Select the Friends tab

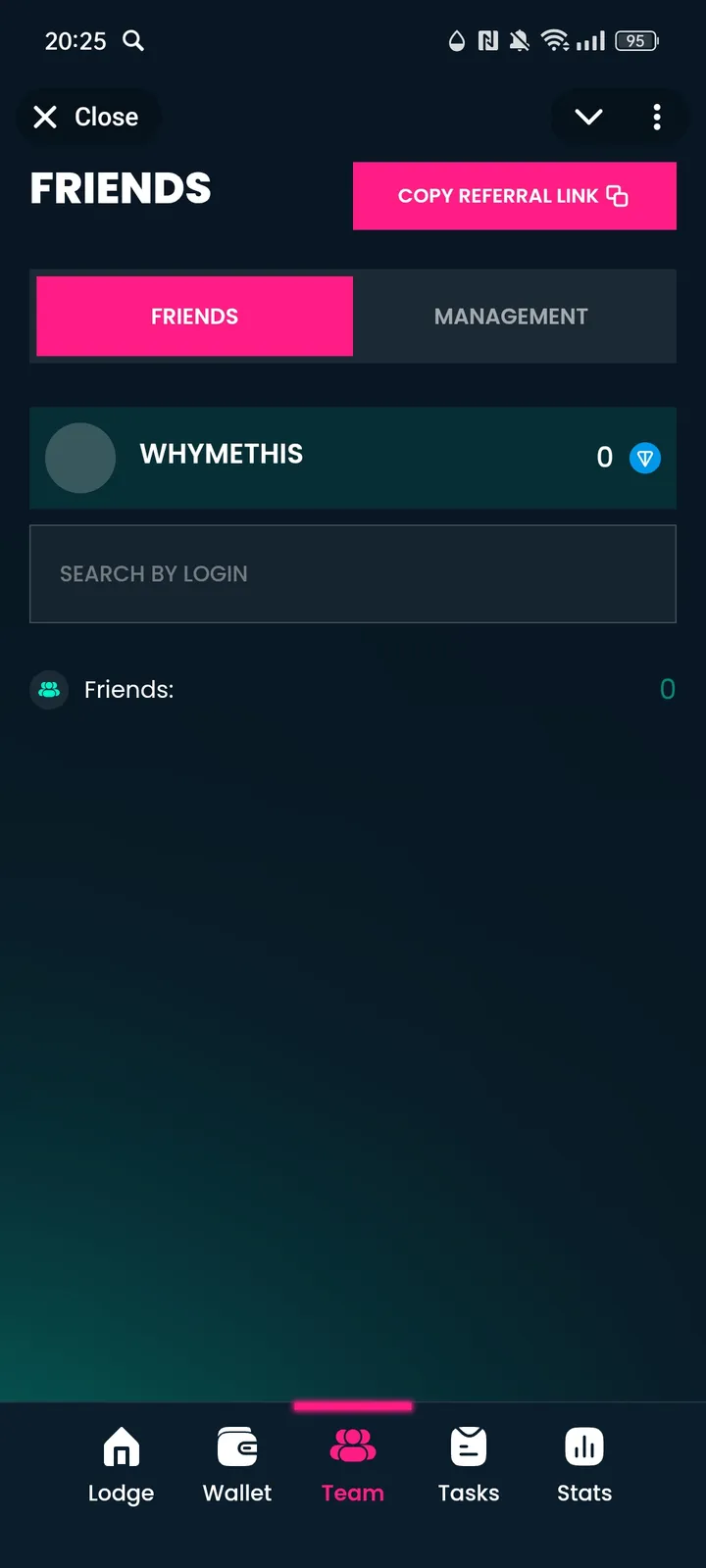[x=194, y=317]
